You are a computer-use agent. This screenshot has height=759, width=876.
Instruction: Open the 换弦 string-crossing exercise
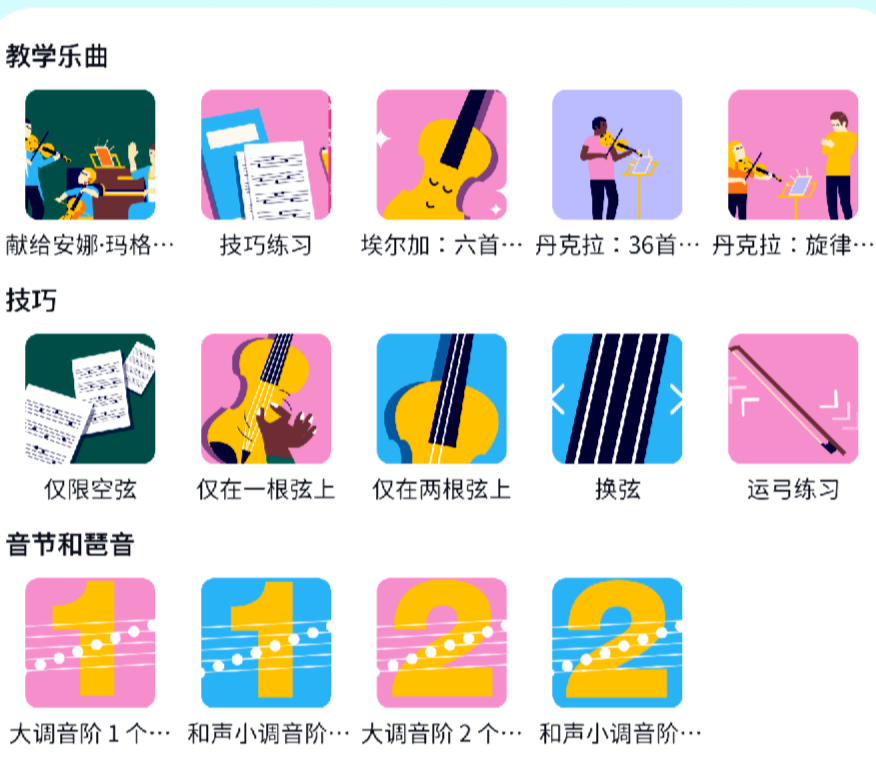(617, 399)
